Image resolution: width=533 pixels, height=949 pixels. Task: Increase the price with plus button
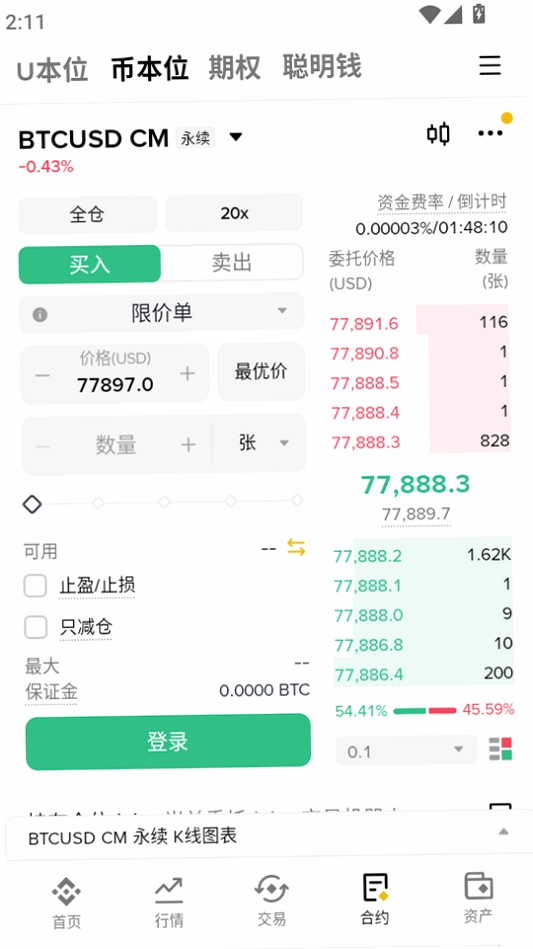point(188,374)
